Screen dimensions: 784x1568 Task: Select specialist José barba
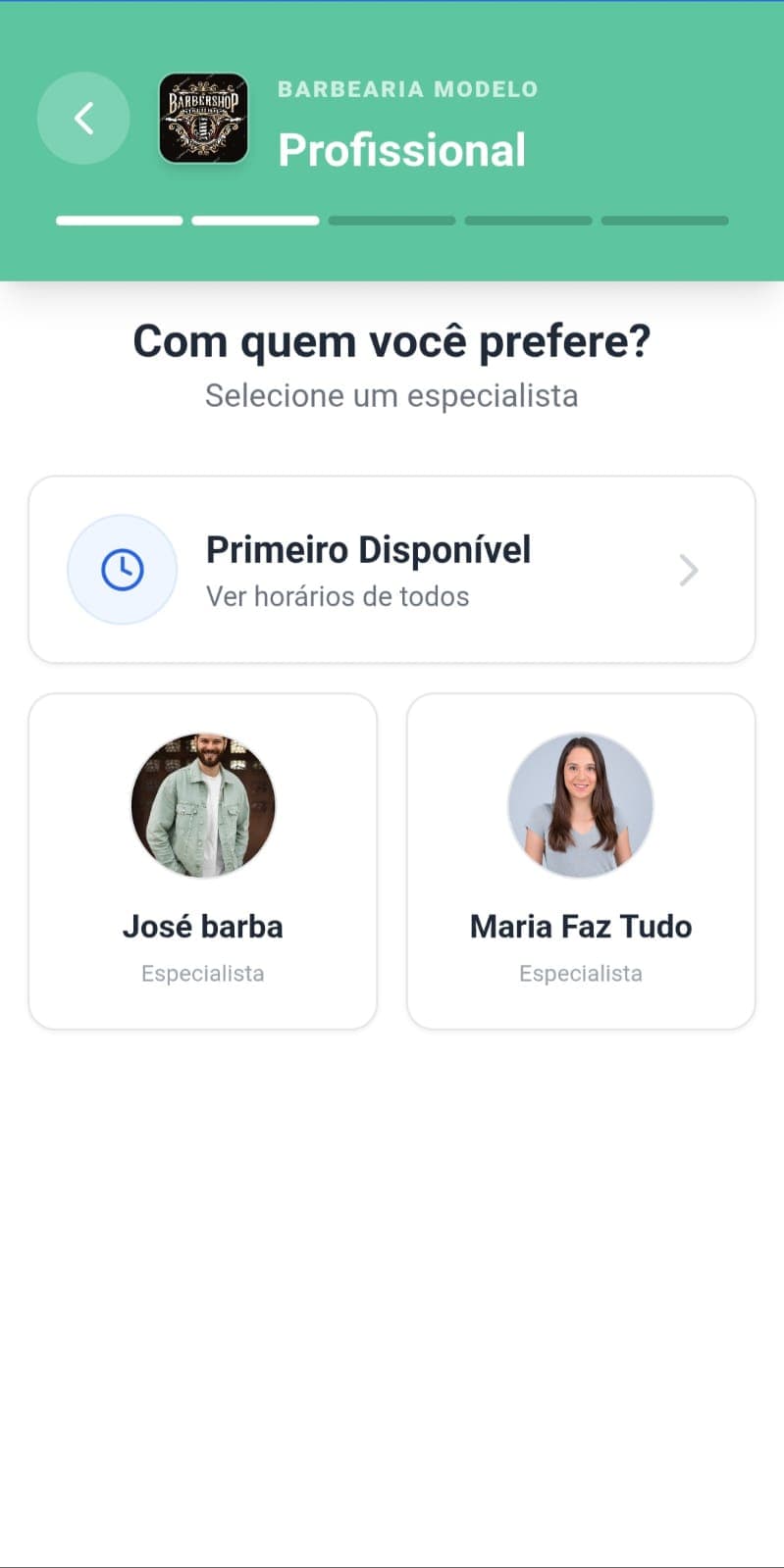[202, 861]
